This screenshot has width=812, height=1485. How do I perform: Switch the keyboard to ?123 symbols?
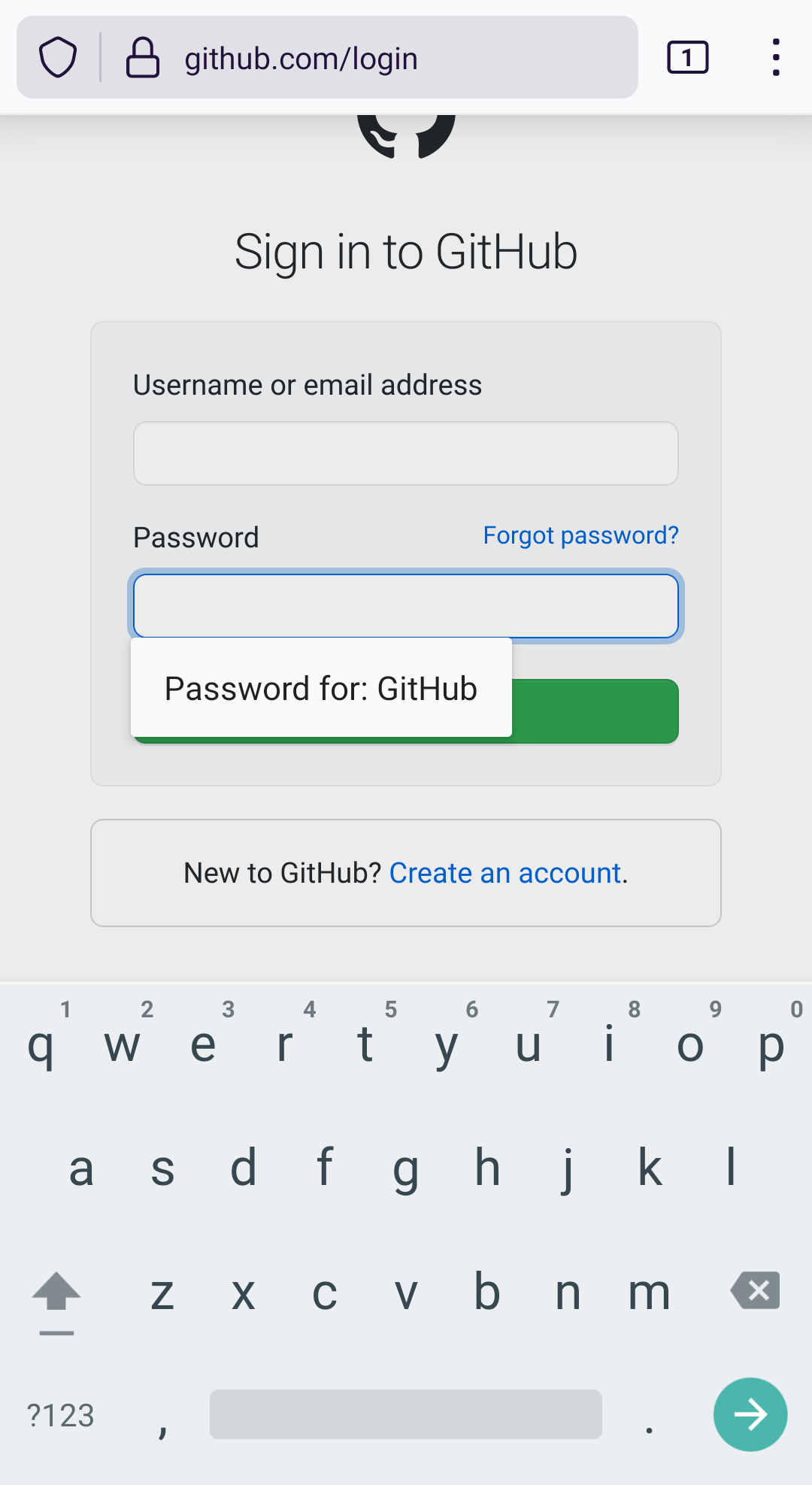click(x=60, y=1415)
